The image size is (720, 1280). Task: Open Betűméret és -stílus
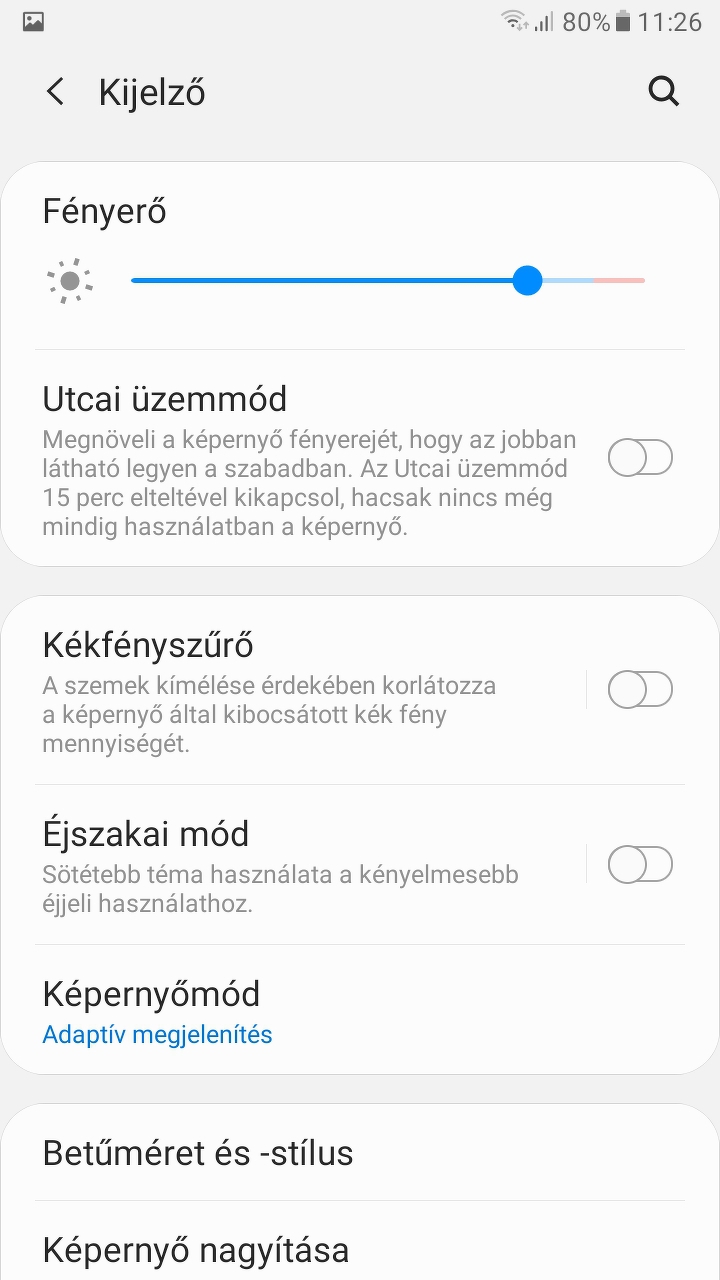300,1154
